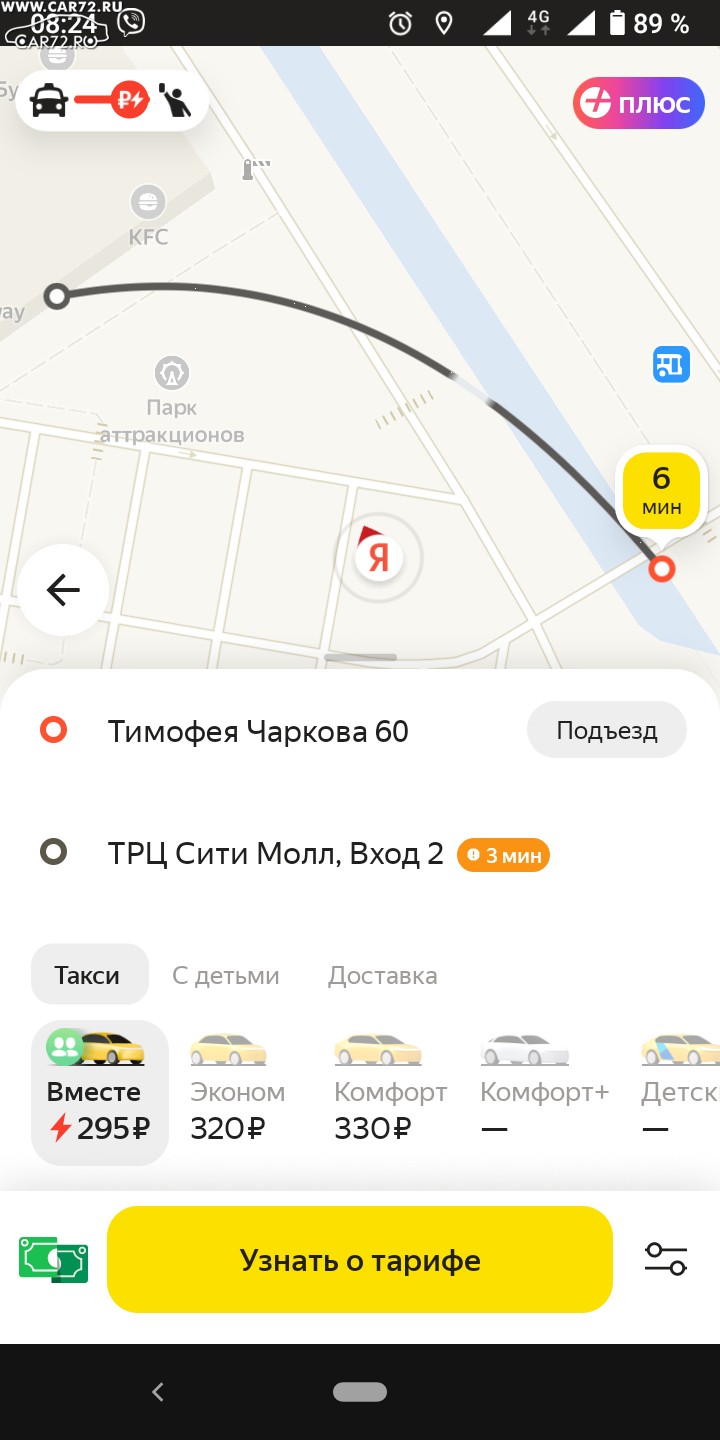Tap the Подъезд entrance button
Image resolution: width=720 pixels, height=1440 pixels.
point(606,731)
